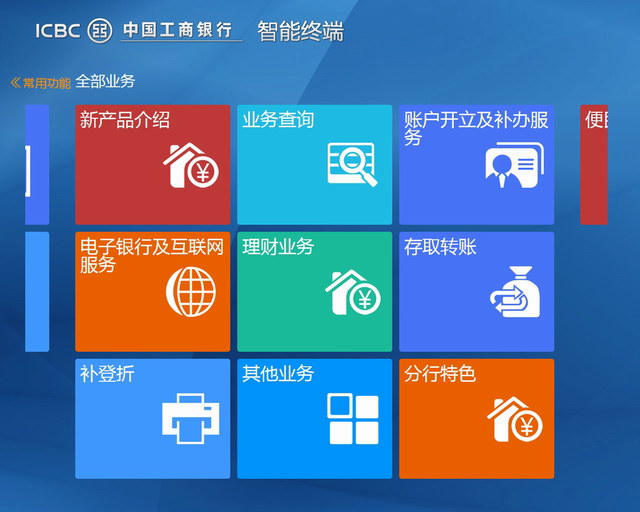Image resolution: width=640 pixels, height=512 pixels.
Task: Open the 新产品介绍 tile
Action: (x=152, y=165)
